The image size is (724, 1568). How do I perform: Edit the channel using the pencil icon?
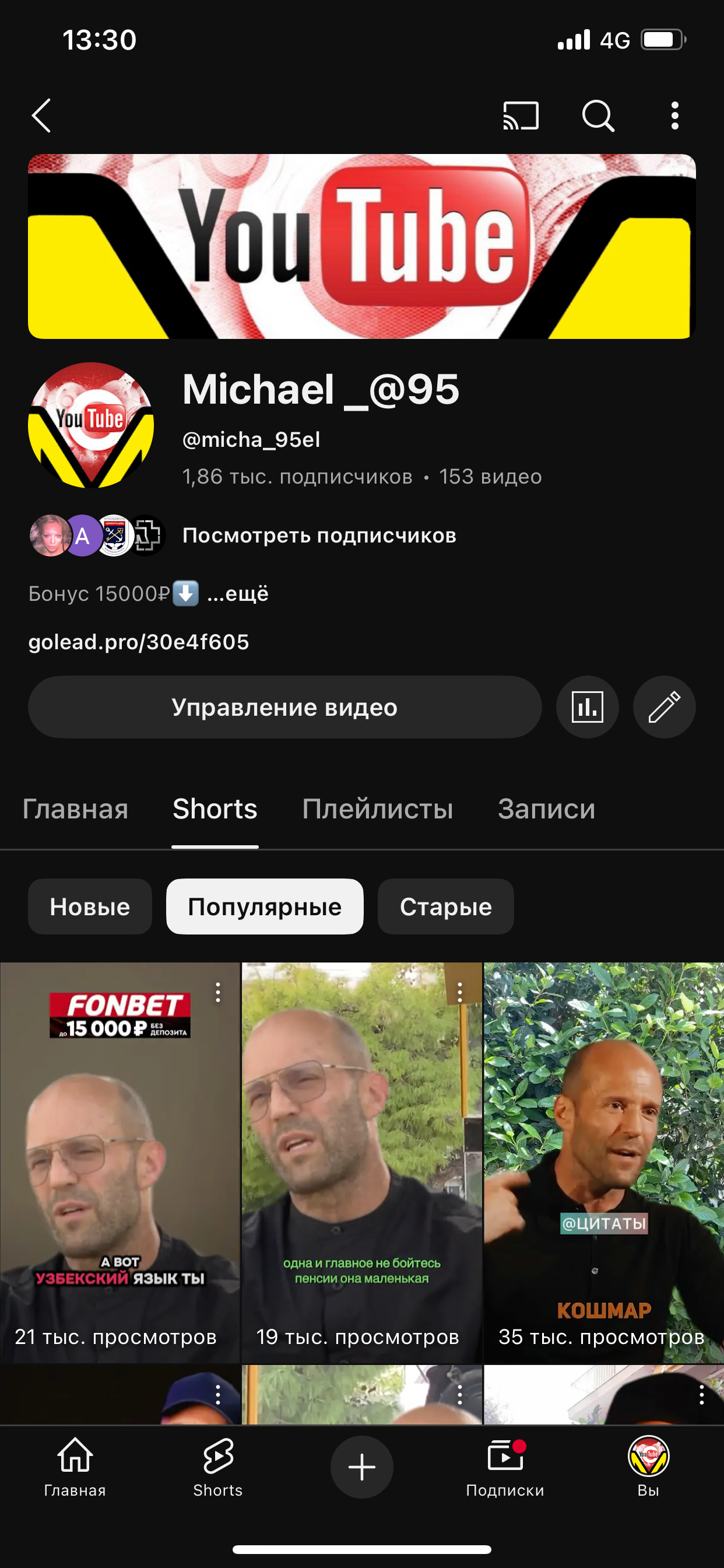[664, 706]
